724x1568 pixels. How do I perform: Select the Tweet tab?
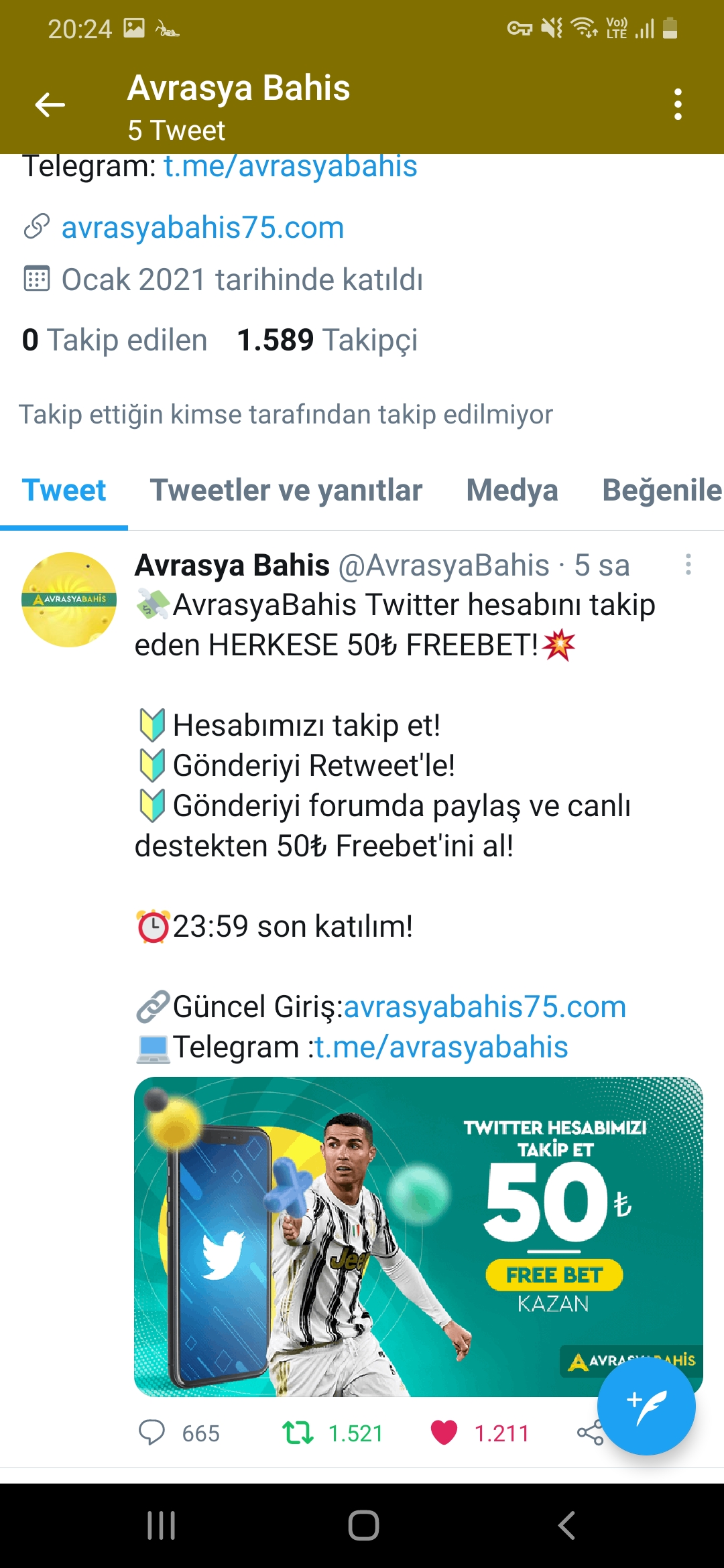[x=64, y=490]
